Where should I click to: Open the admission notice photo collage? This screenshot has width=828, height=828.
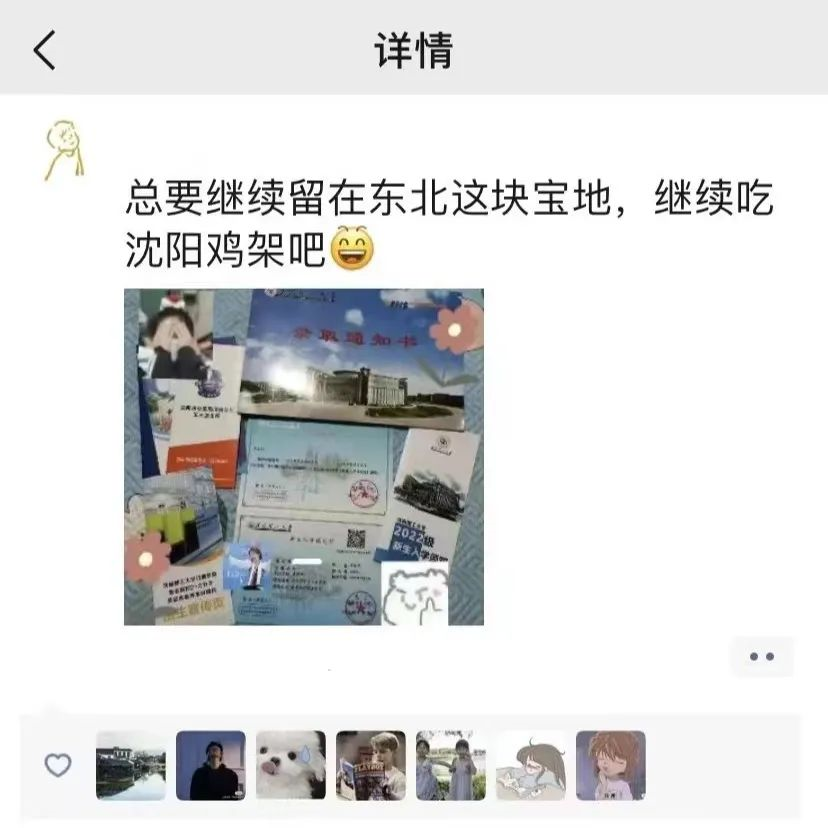click(303, 457)
